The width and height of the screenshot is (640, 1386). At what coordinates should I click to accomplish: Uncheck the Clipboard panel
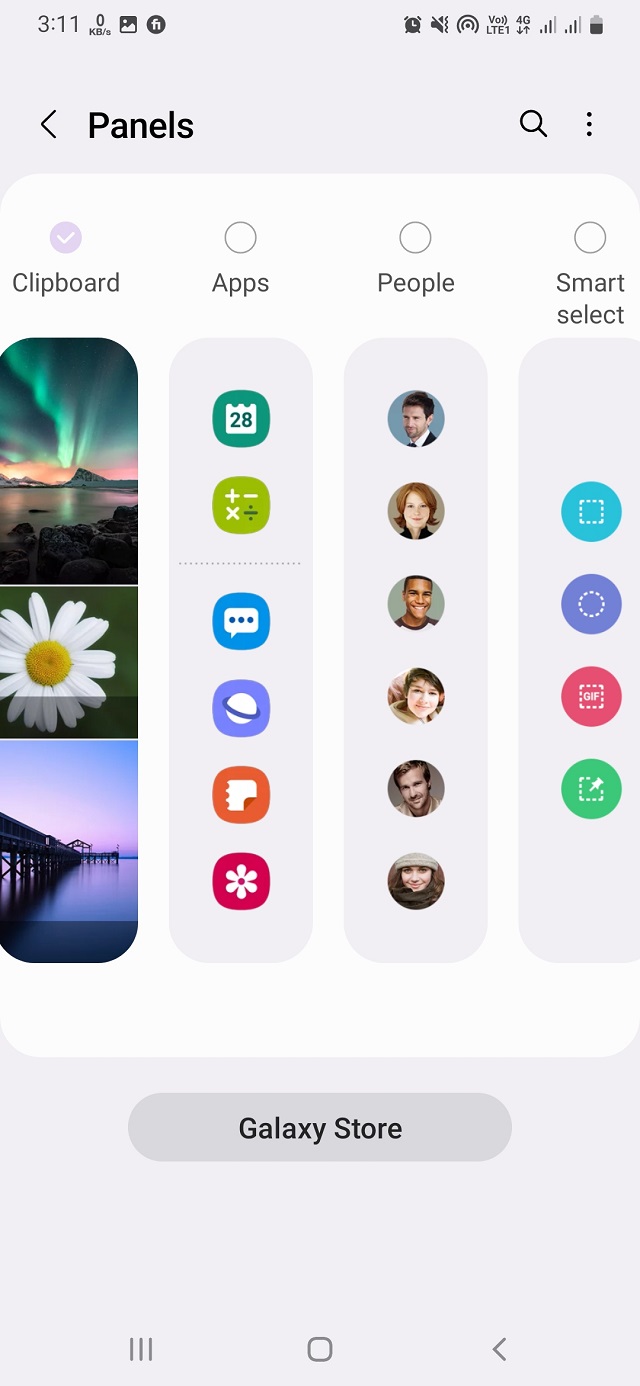[66, 238]
